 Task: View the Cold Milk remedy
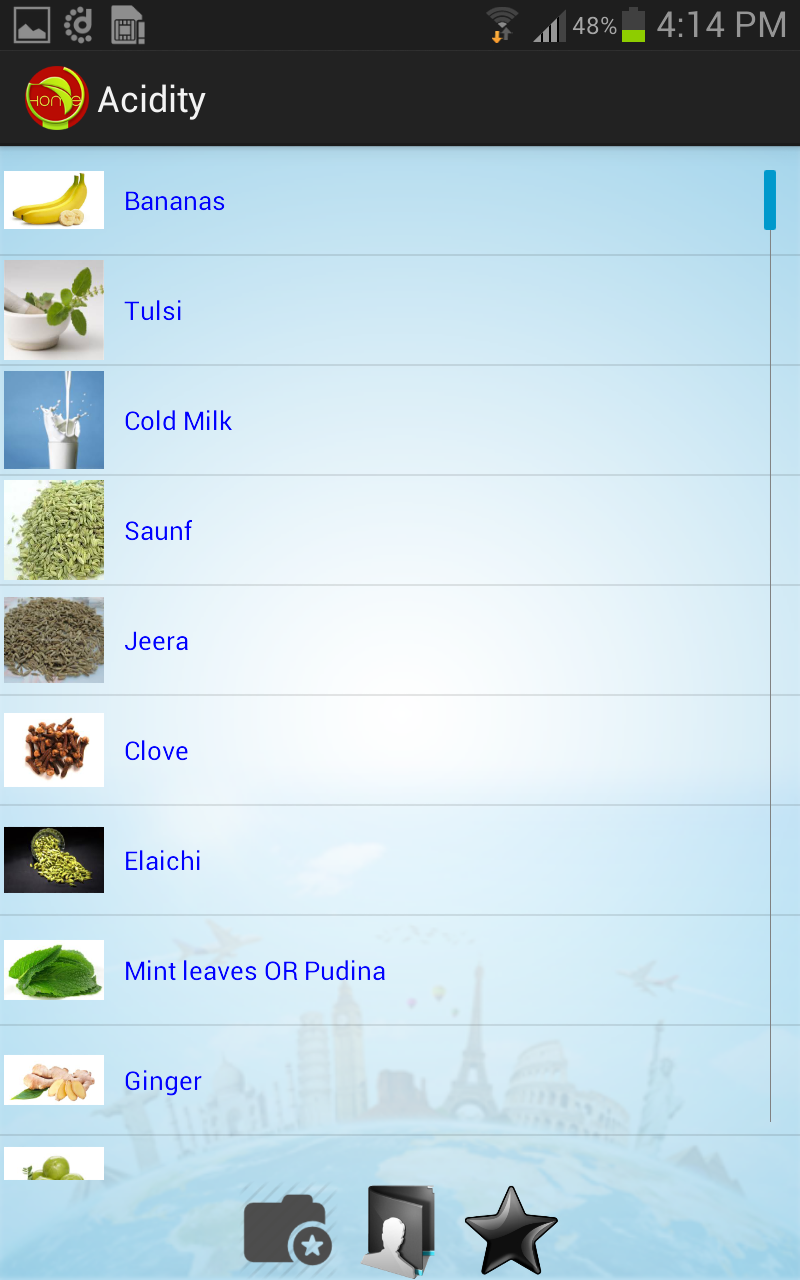[x=178, y=421]
